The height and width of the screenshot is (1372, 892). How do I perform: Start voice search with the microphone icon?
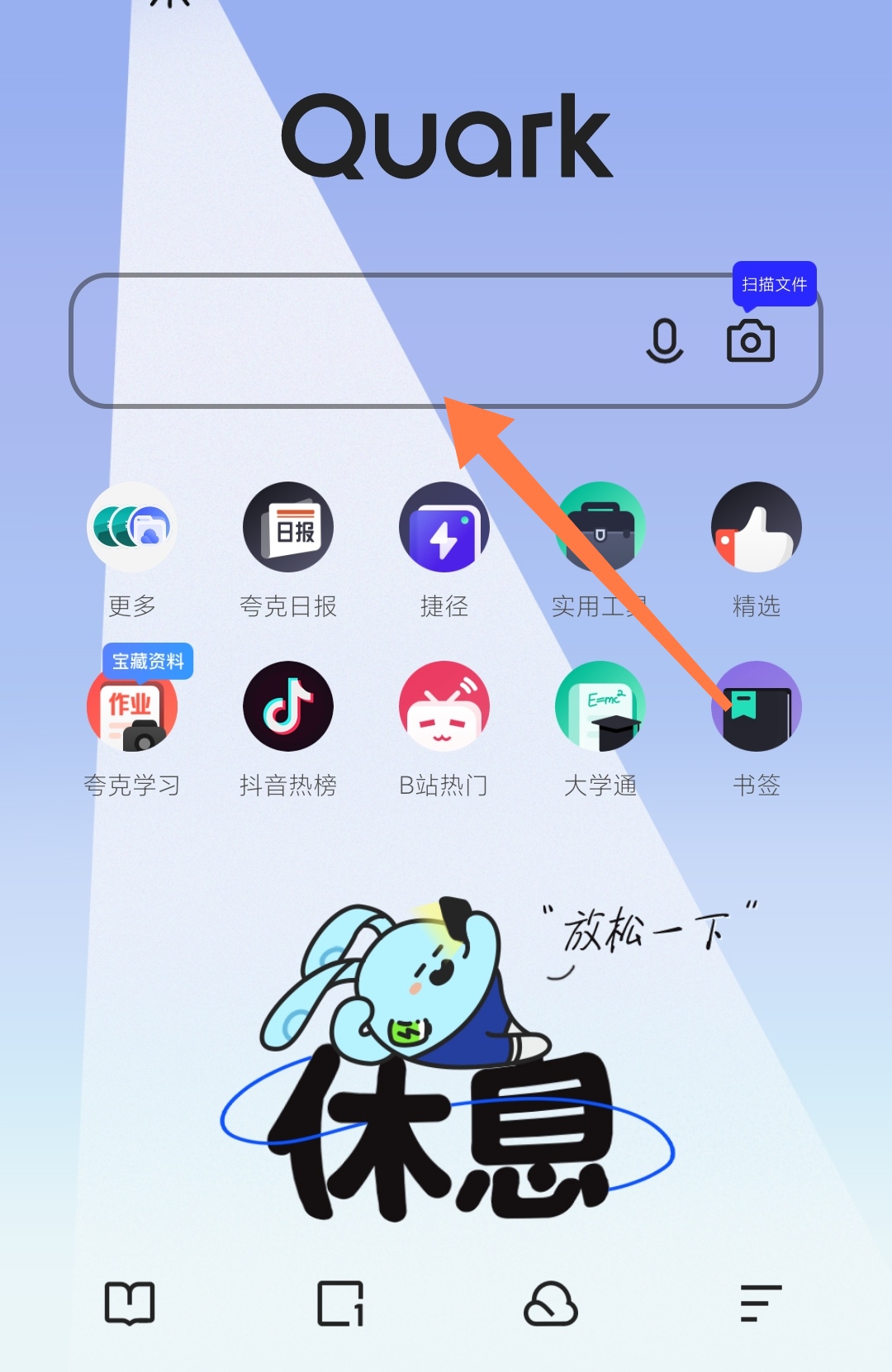(664, 340)
